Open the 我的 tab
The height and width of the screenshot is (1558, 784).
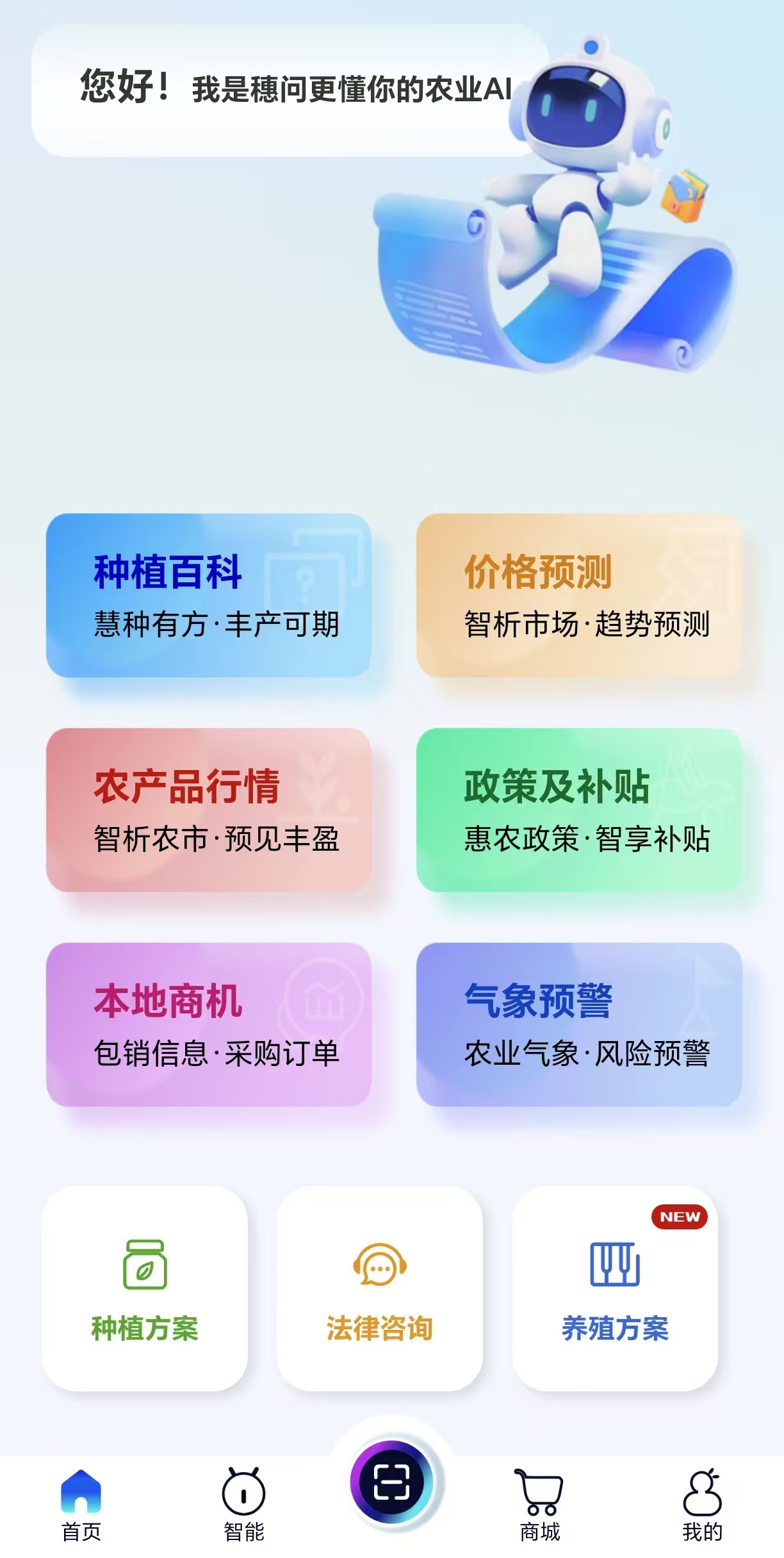tap(703, 1505)
